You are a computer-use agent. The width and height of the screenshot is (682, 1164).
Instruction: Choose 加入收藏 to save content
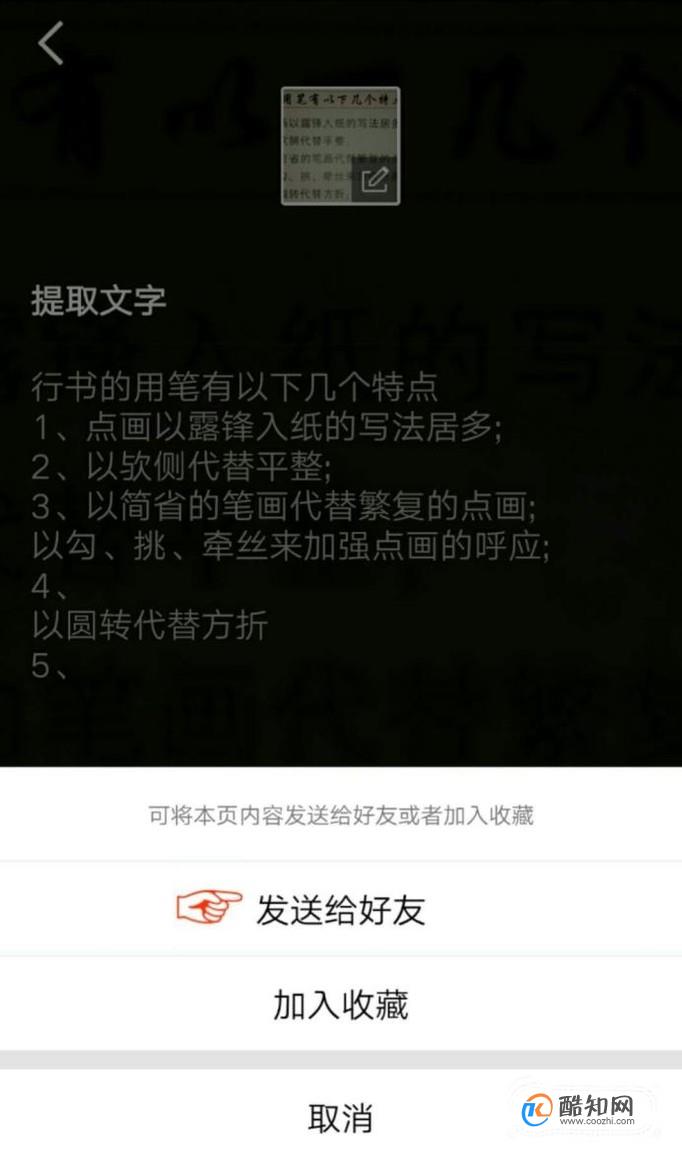coord(341,1004)
